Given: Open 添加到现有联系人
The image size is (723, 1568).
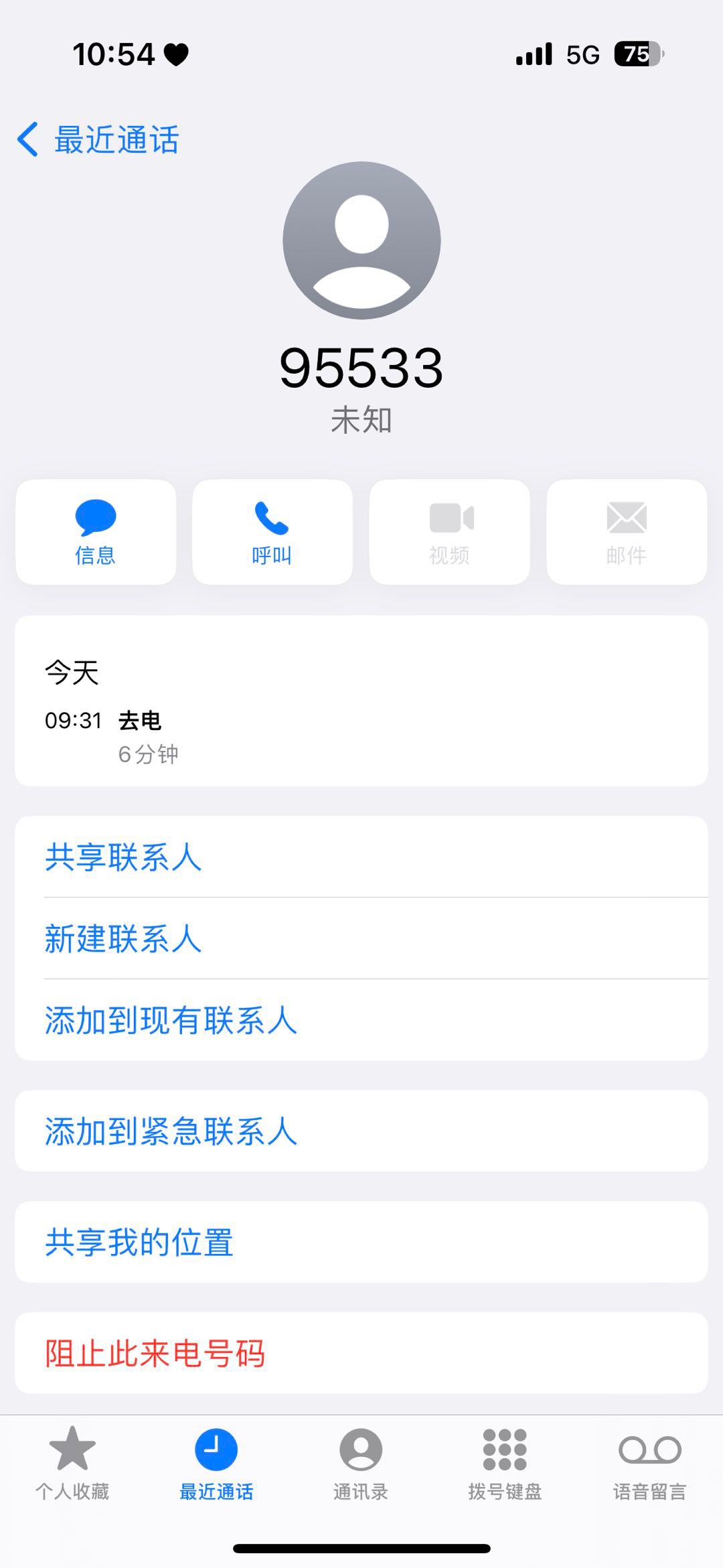Looking at the screenshot, I should pyautogui.click(x=361, y=1020).
